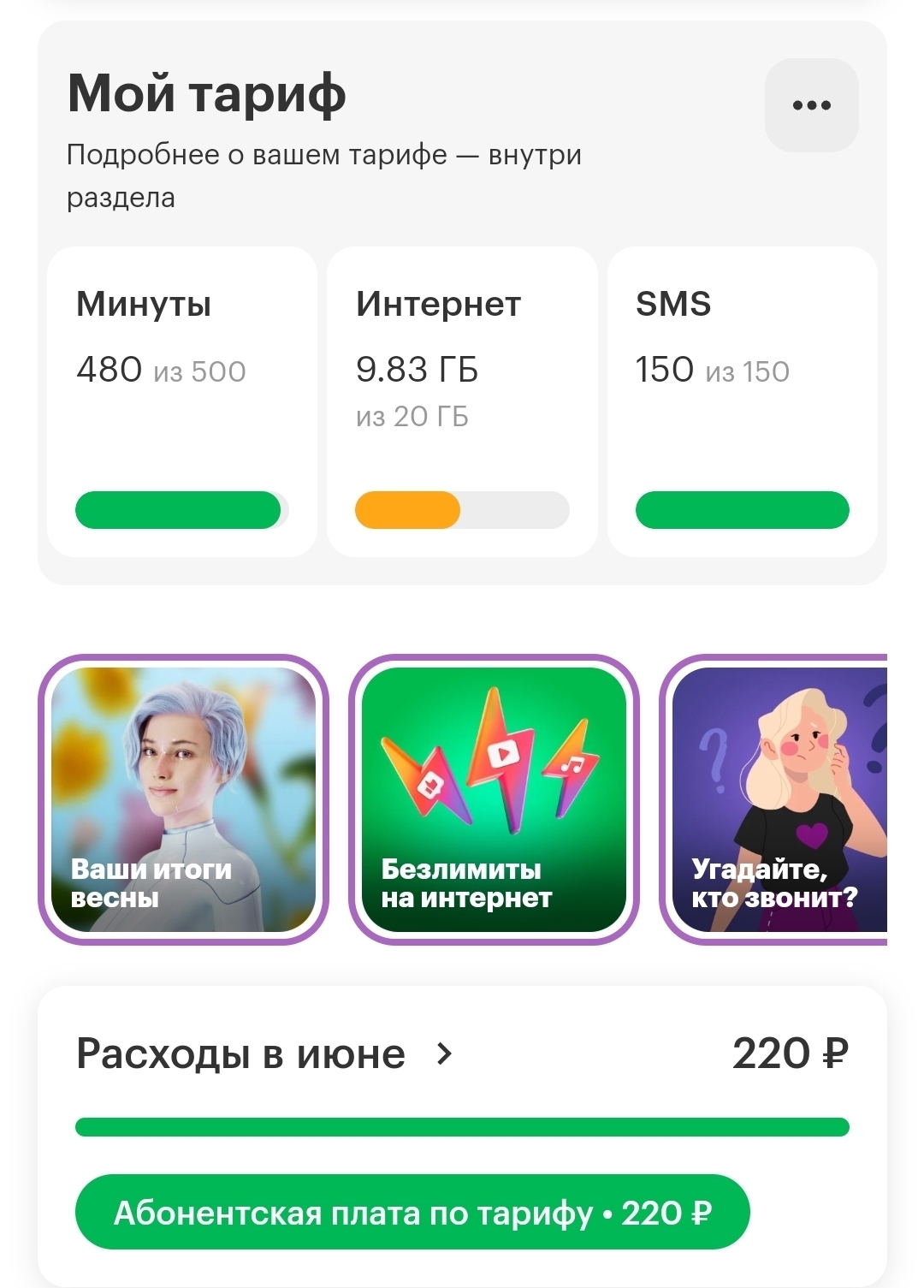This screenshot has width=924, height=1288.
Task: Open Расходы в июне details
Action: [265, 1054]
